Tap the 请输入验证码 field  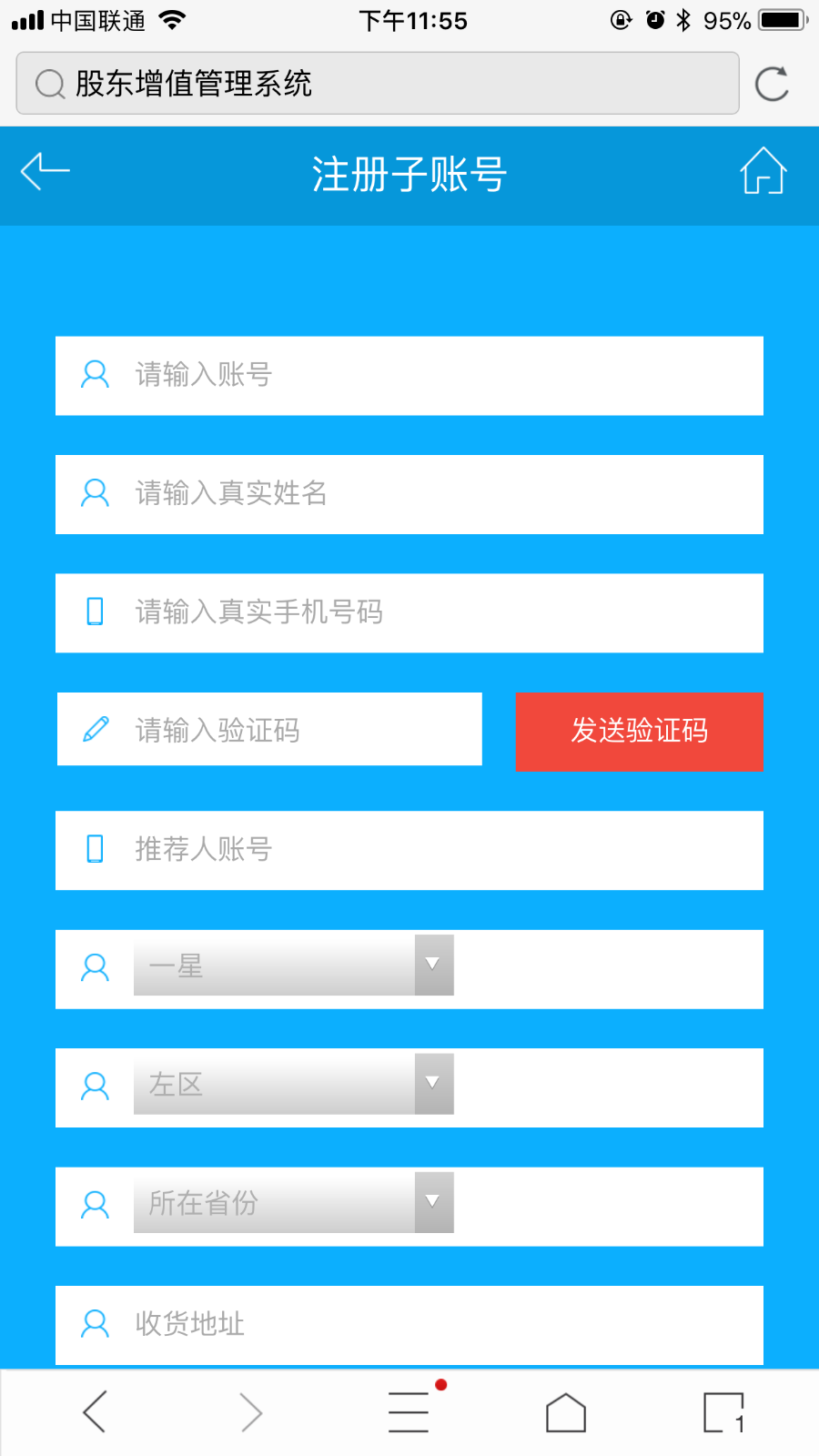coord(269,730)
